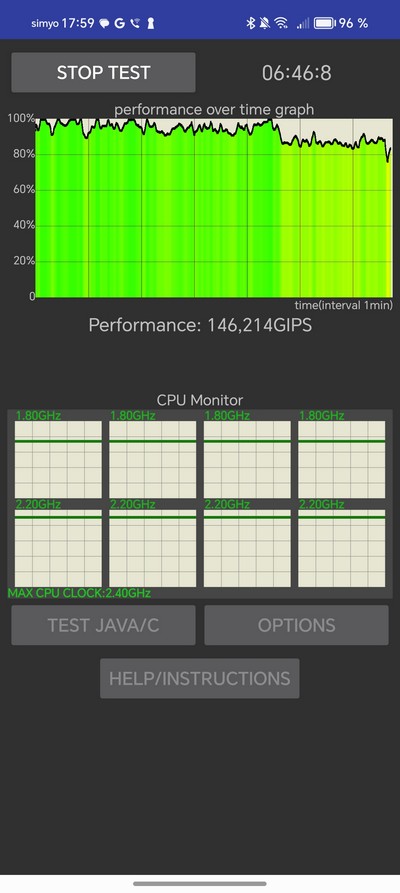Open the OPTIONS button

point(296,625)
